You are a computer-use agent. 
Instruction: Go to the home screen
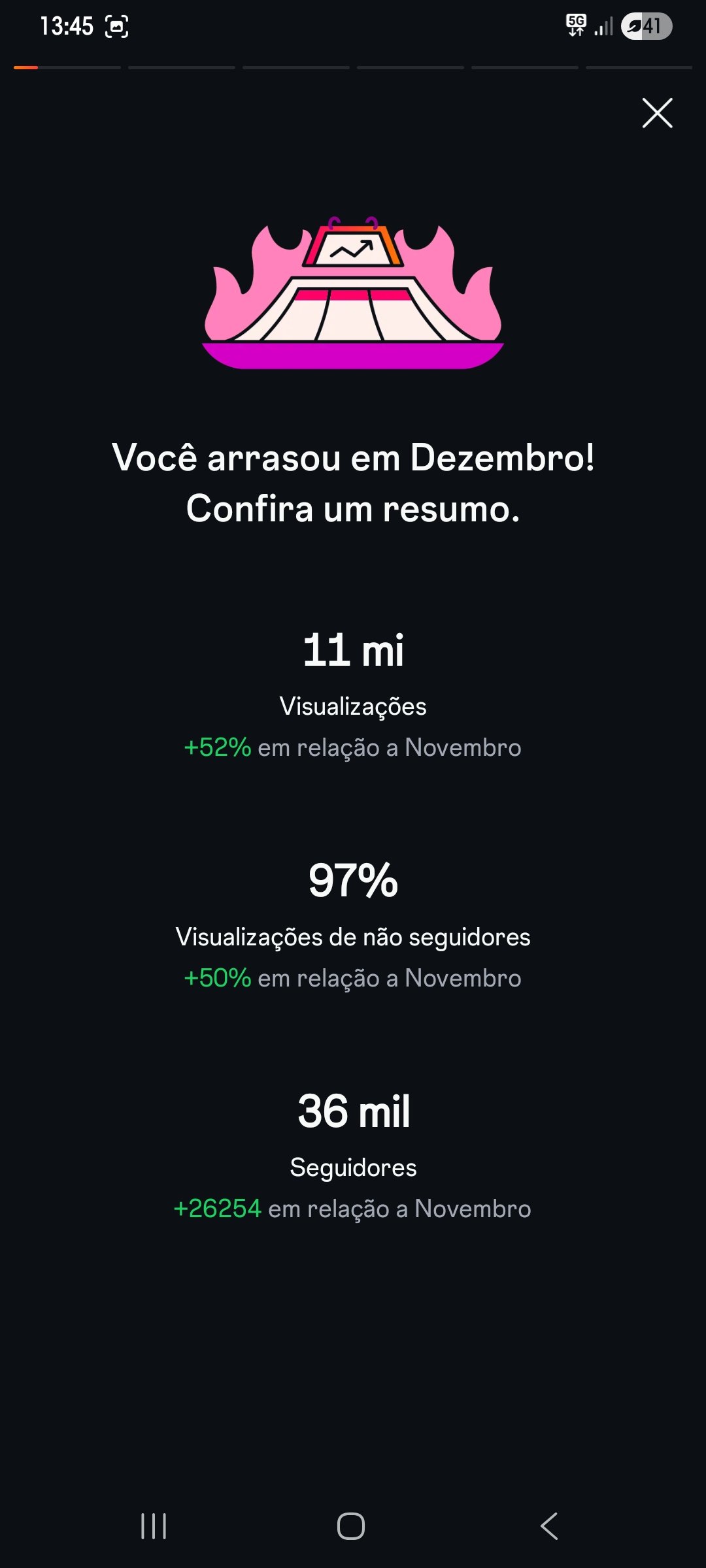pyautogui.click(x=351, y=1526)
